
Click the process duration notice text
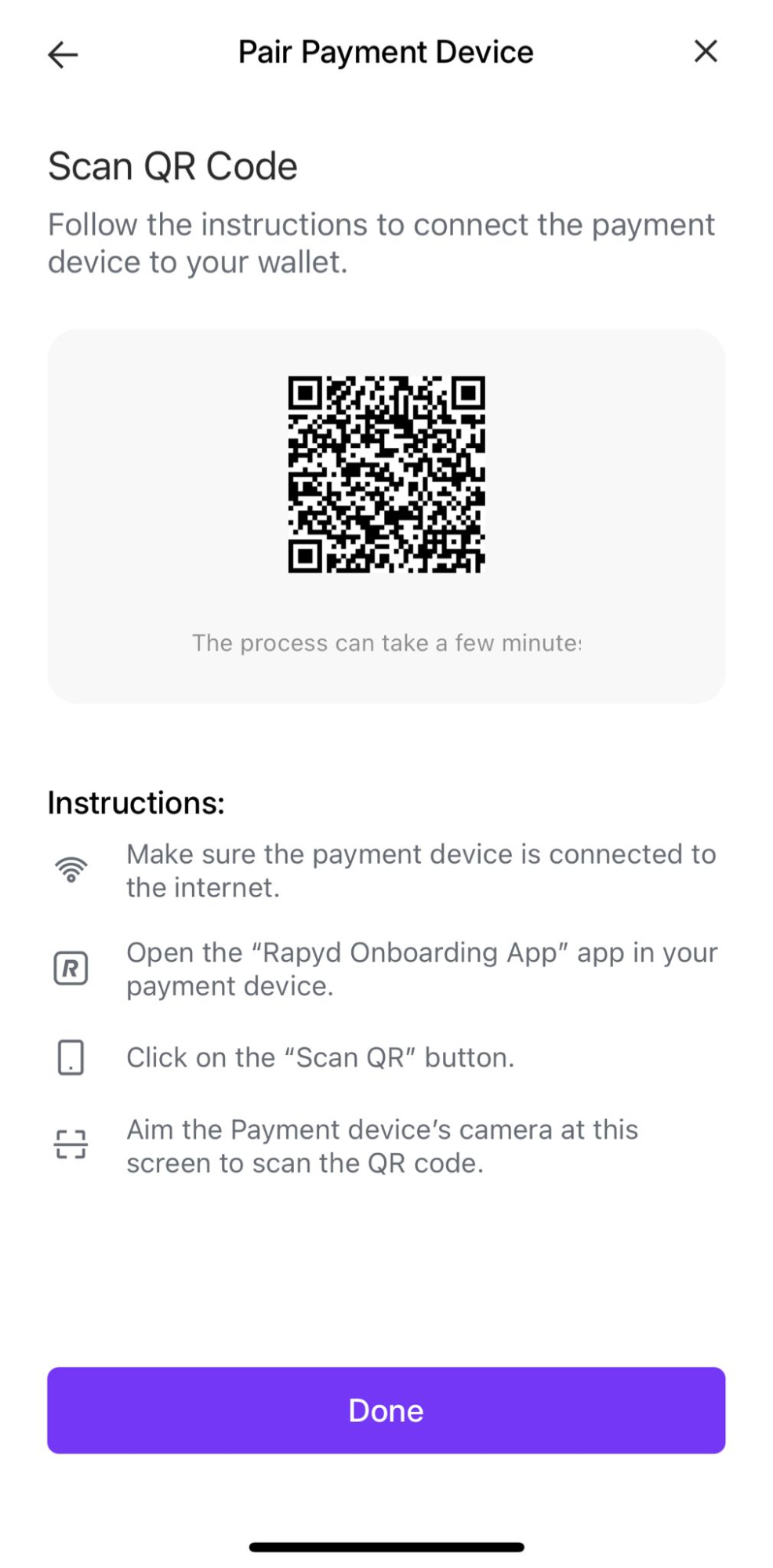click(387, 642)
